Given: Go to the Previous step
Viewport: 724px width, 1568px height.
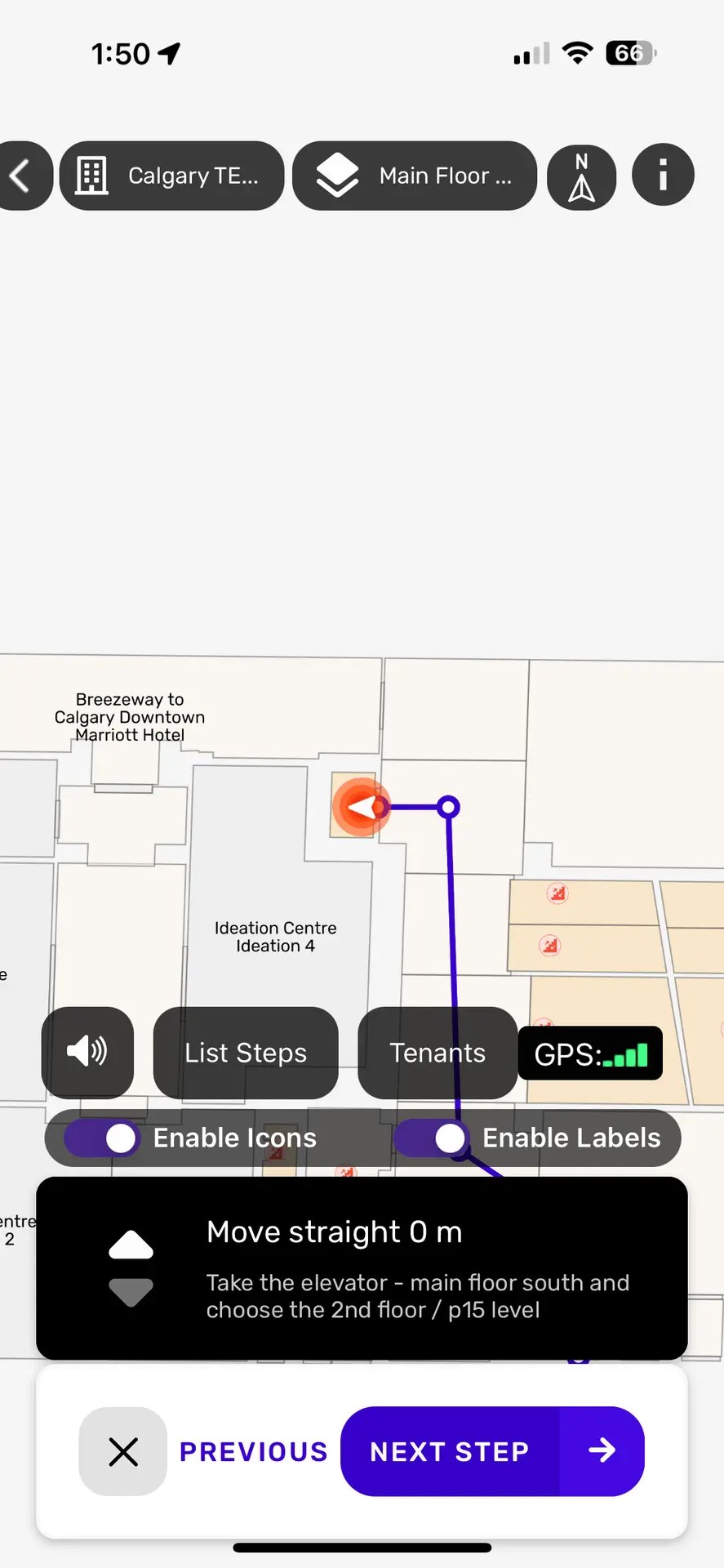Looking at the screenshot, I should click(x=254, y=1451).
